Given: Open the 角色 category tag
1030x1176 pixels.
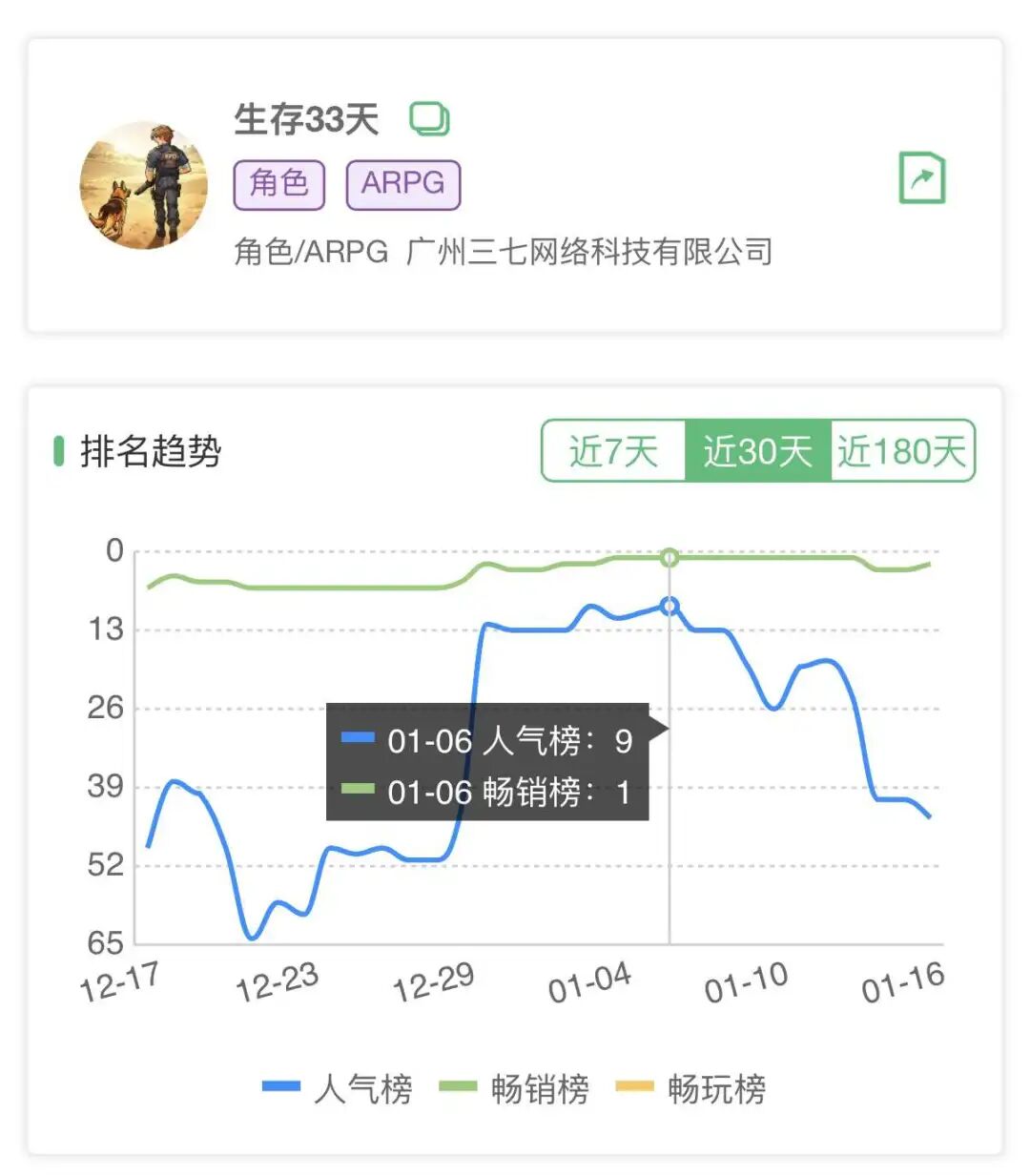Looking at the screenshot, I should (278, 183).
